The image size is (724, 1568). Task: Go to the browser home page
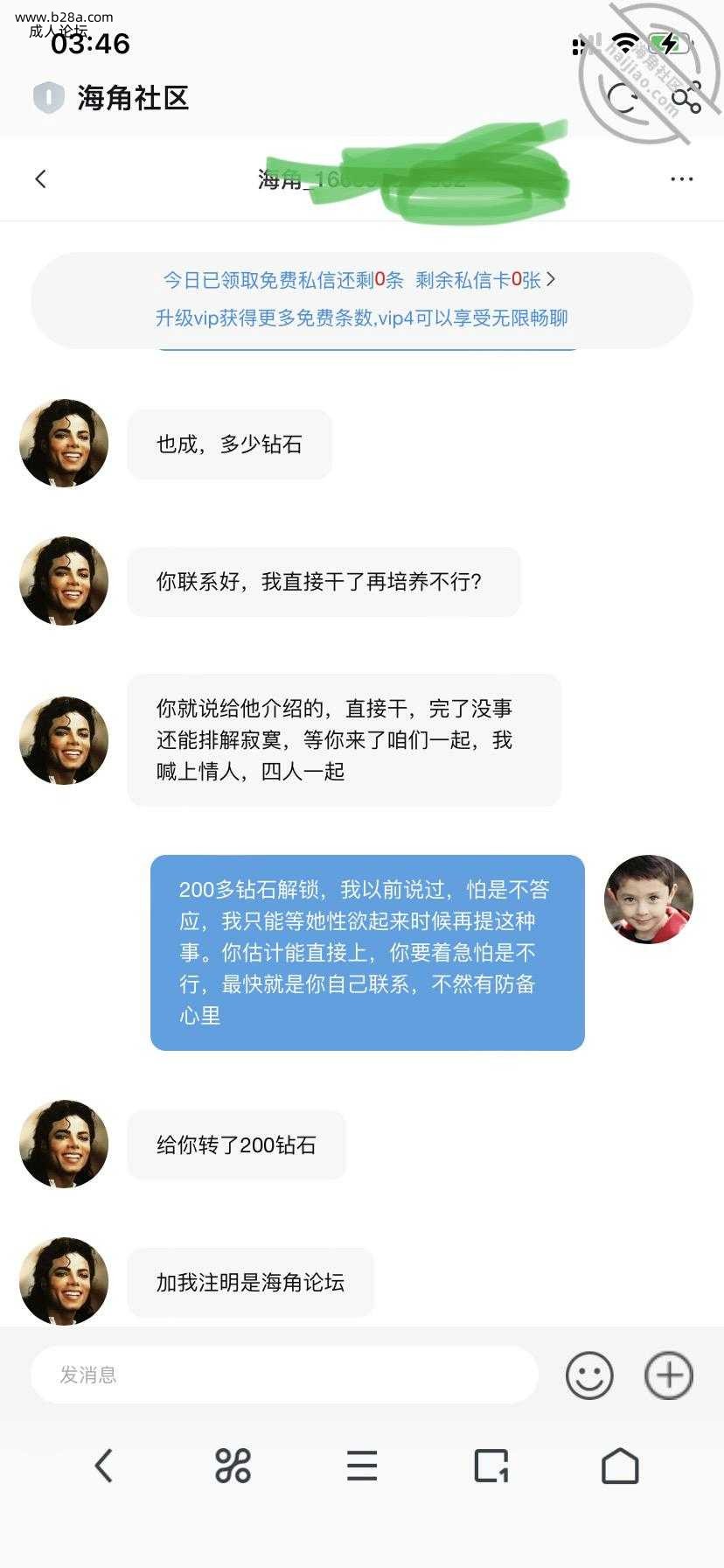[620, 1465]
